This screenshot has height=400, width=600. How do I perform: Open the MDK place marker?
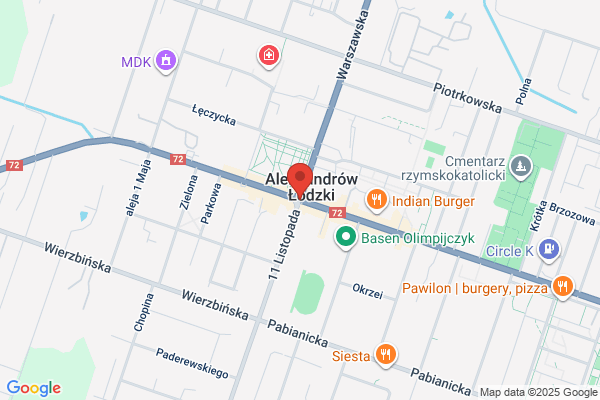(x=166, y=61)
